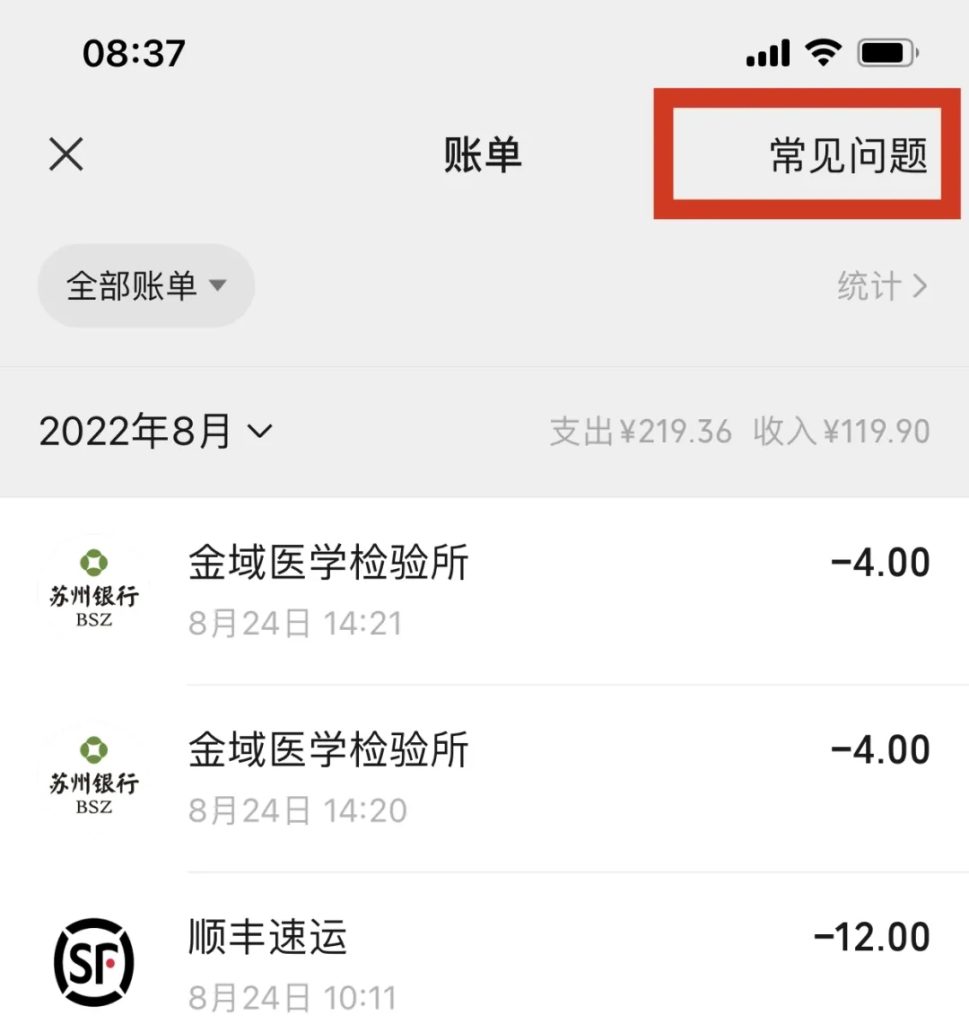Image resolution: width=969 pixels, height=1024 pixels.
Task: Change the month from 2022年8月
Action: (156, 432)
